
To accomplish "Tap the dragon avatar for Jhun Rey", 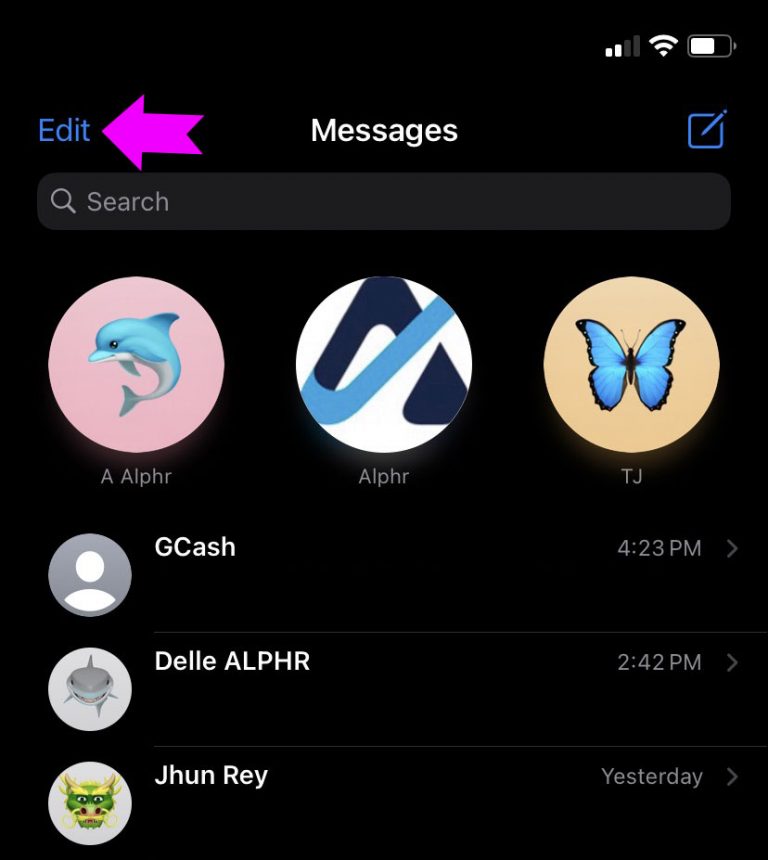I will [89, 803].
